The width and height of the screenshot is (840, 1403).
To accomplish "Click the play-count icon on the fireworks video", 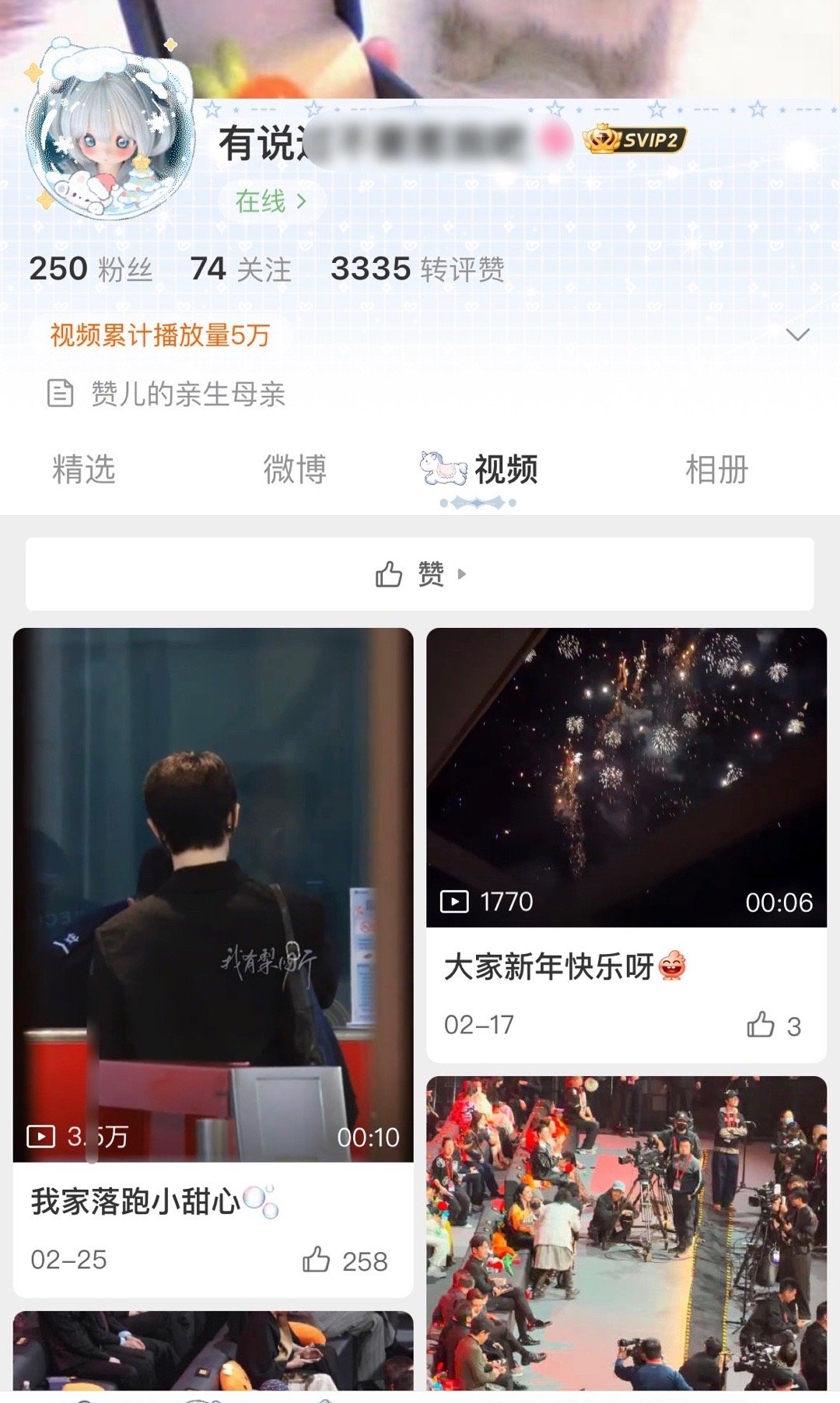I will (456, 901).
